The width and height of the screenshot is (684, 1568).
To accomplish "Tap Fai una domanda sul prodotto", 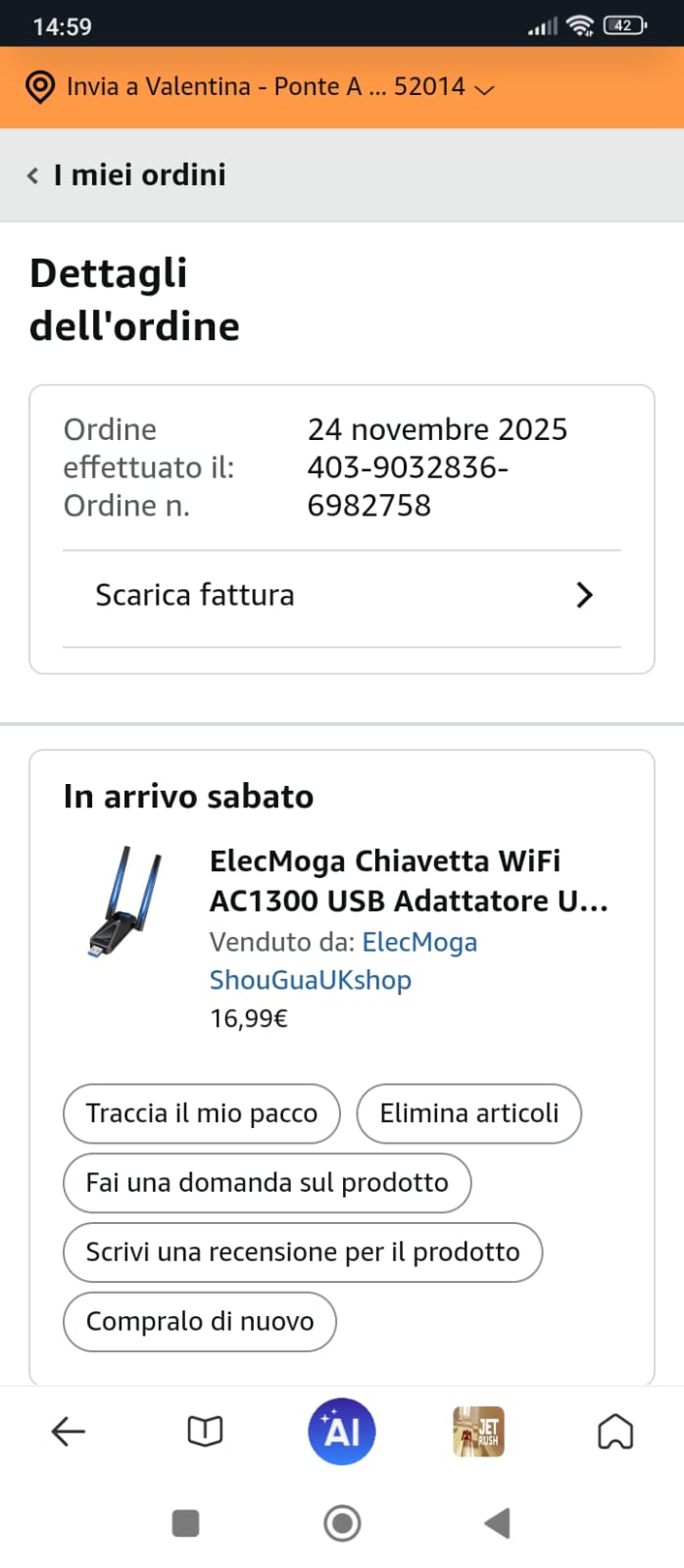I will [267, 1183].
